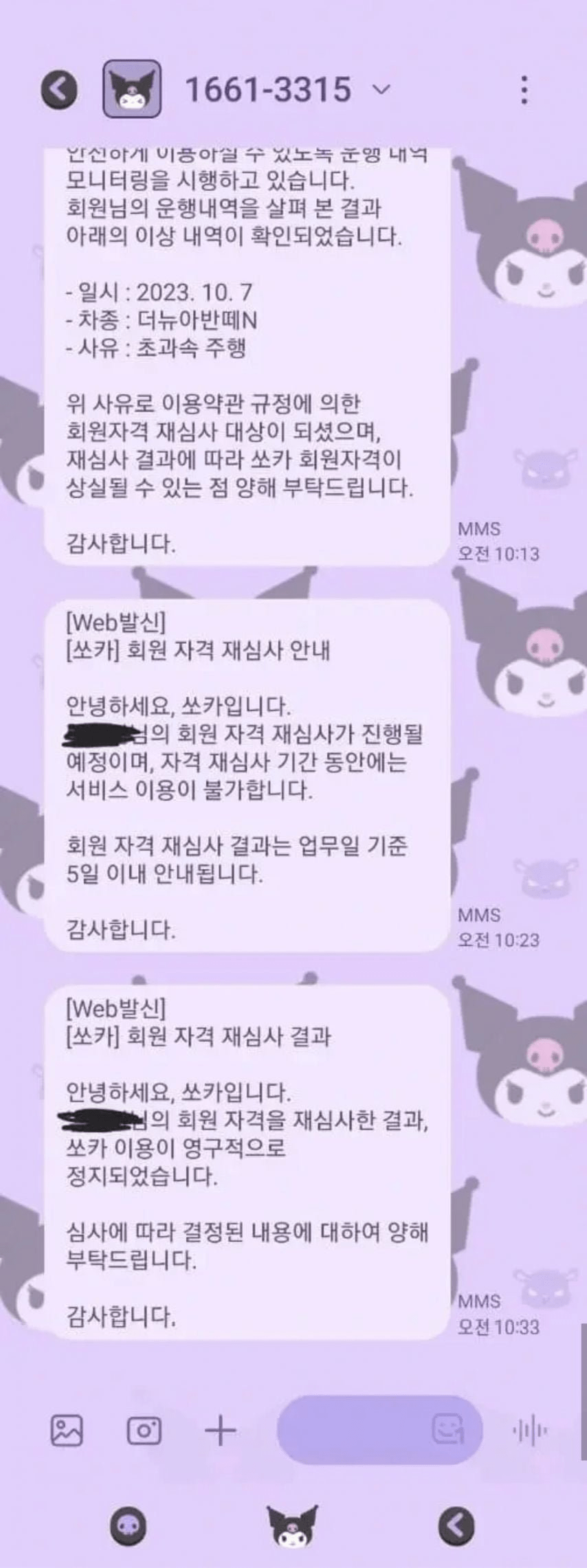Tap the Kuromi home navigation button
587x1568 pixels.
(x=292, y=1527)
